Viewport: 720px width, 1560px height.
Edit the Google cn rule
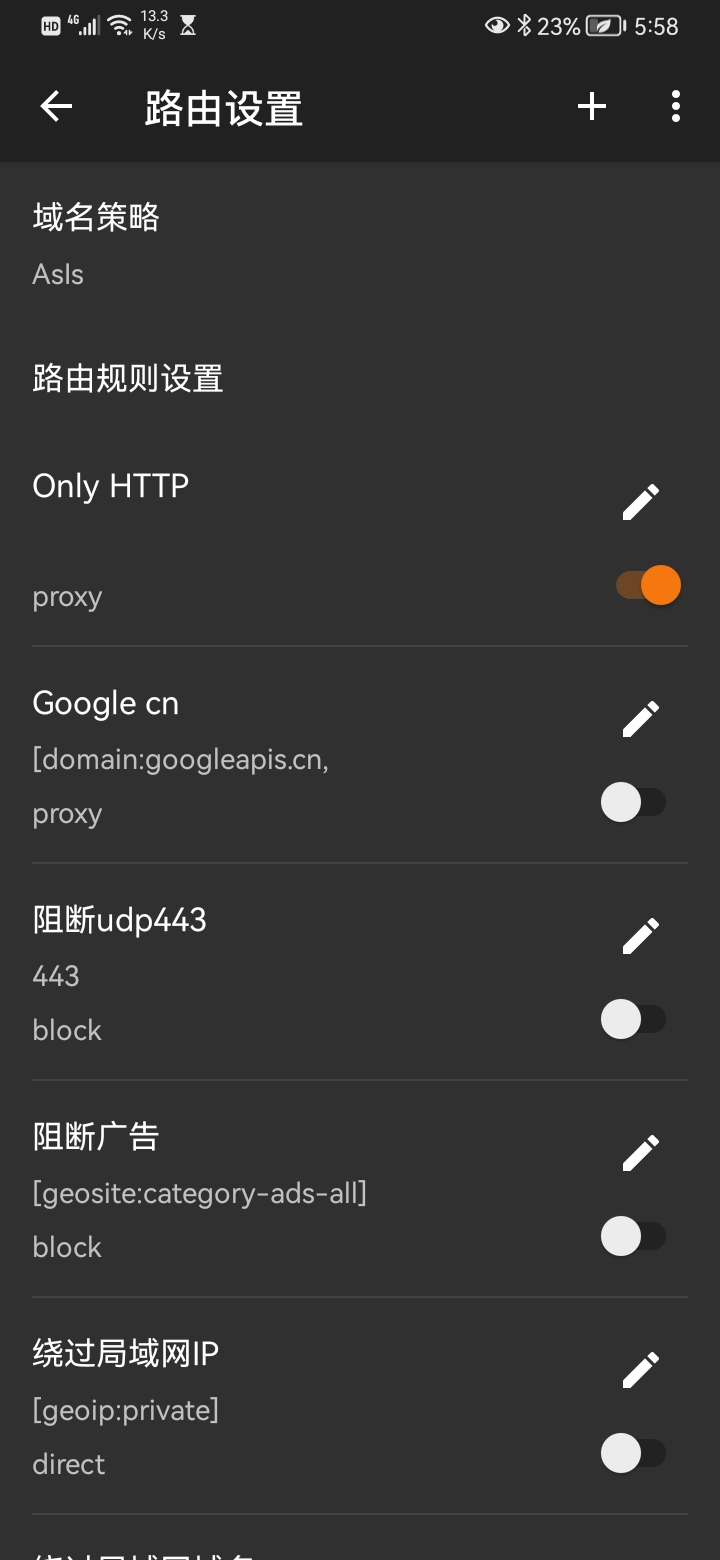point(641,719)
